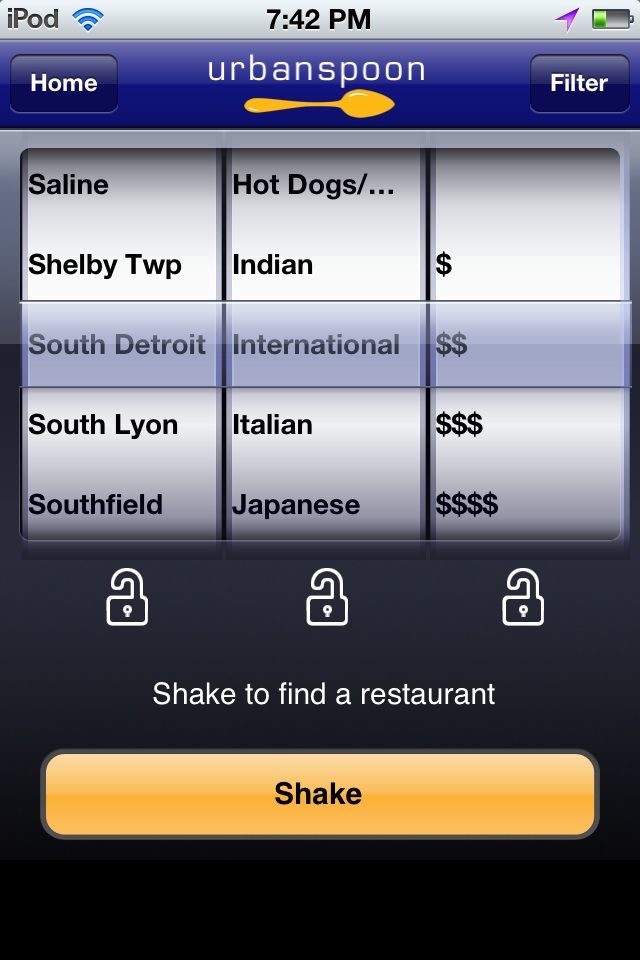Screen dimensions: 640x960
Task: Select Saline in the location wheel
Action: coord(69,185)
